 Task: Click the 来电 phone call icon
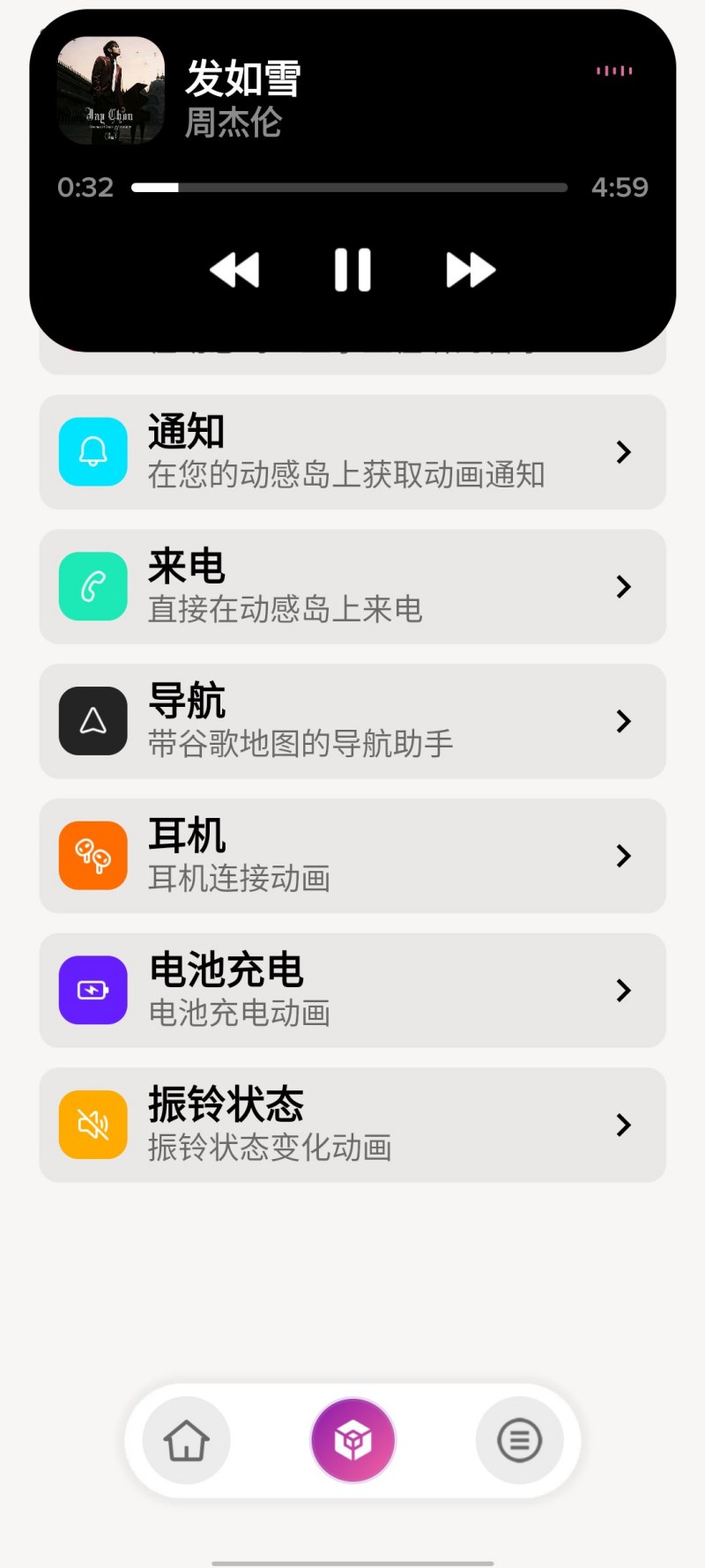[x=93, y=587]
